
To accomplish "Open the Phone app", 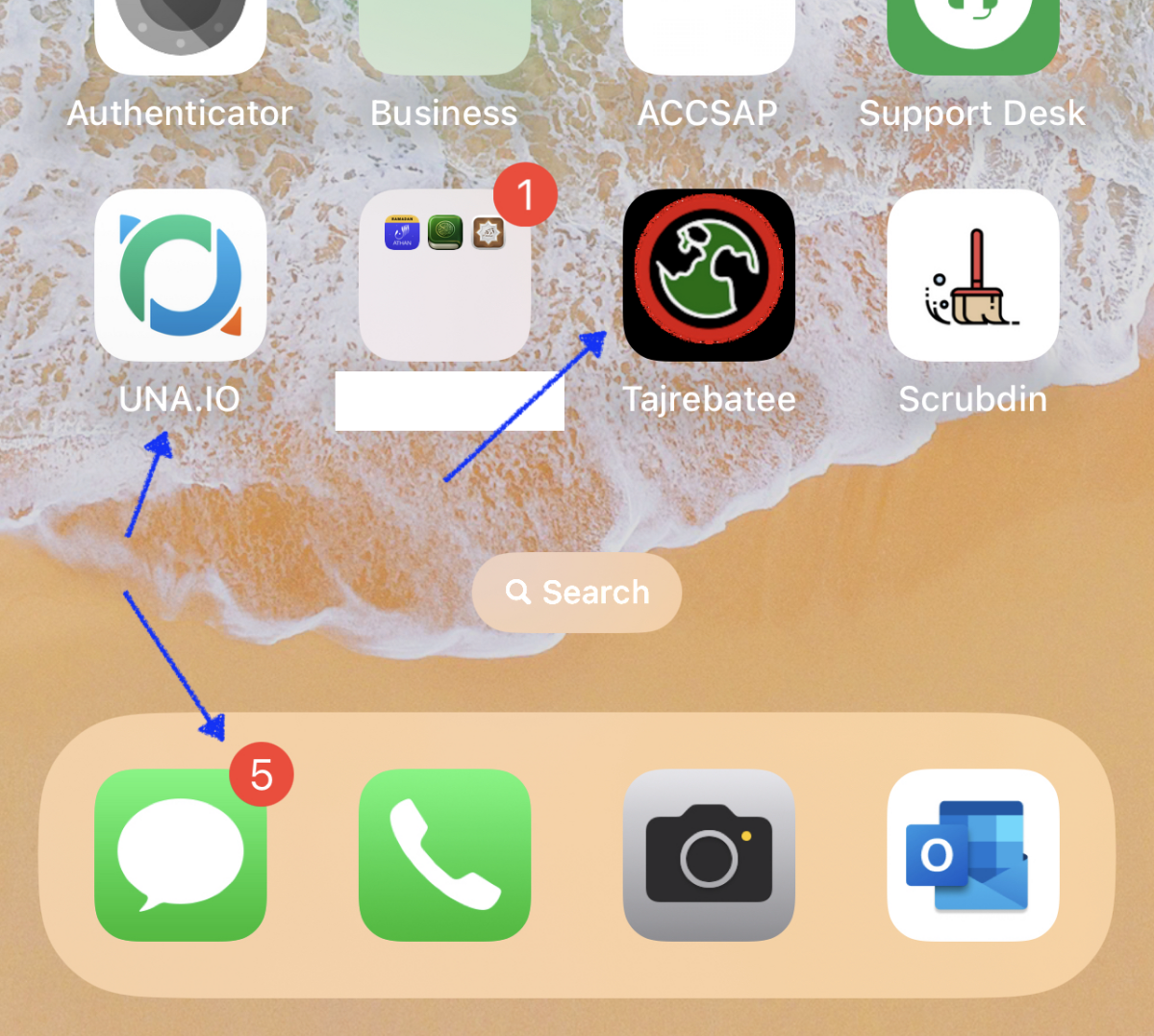I will point(444,854).
